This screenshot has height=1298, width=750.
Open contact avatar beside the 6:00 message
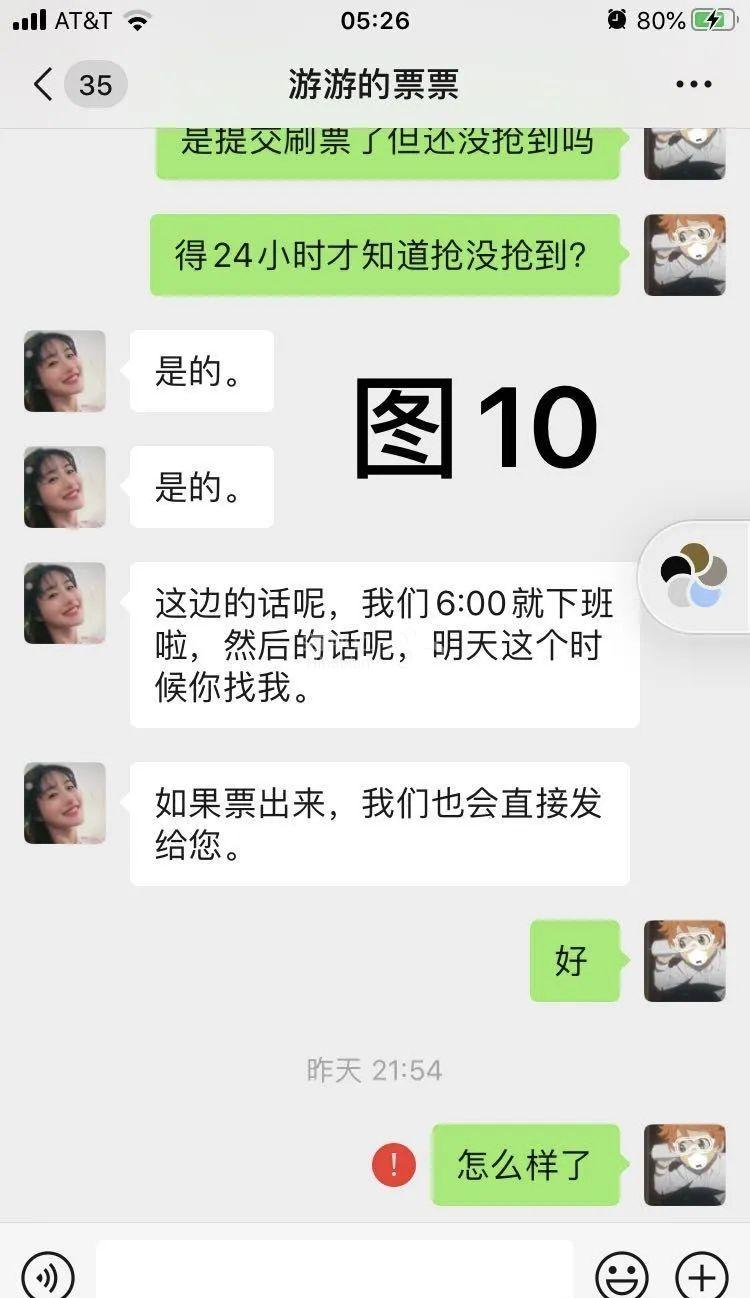65,603
